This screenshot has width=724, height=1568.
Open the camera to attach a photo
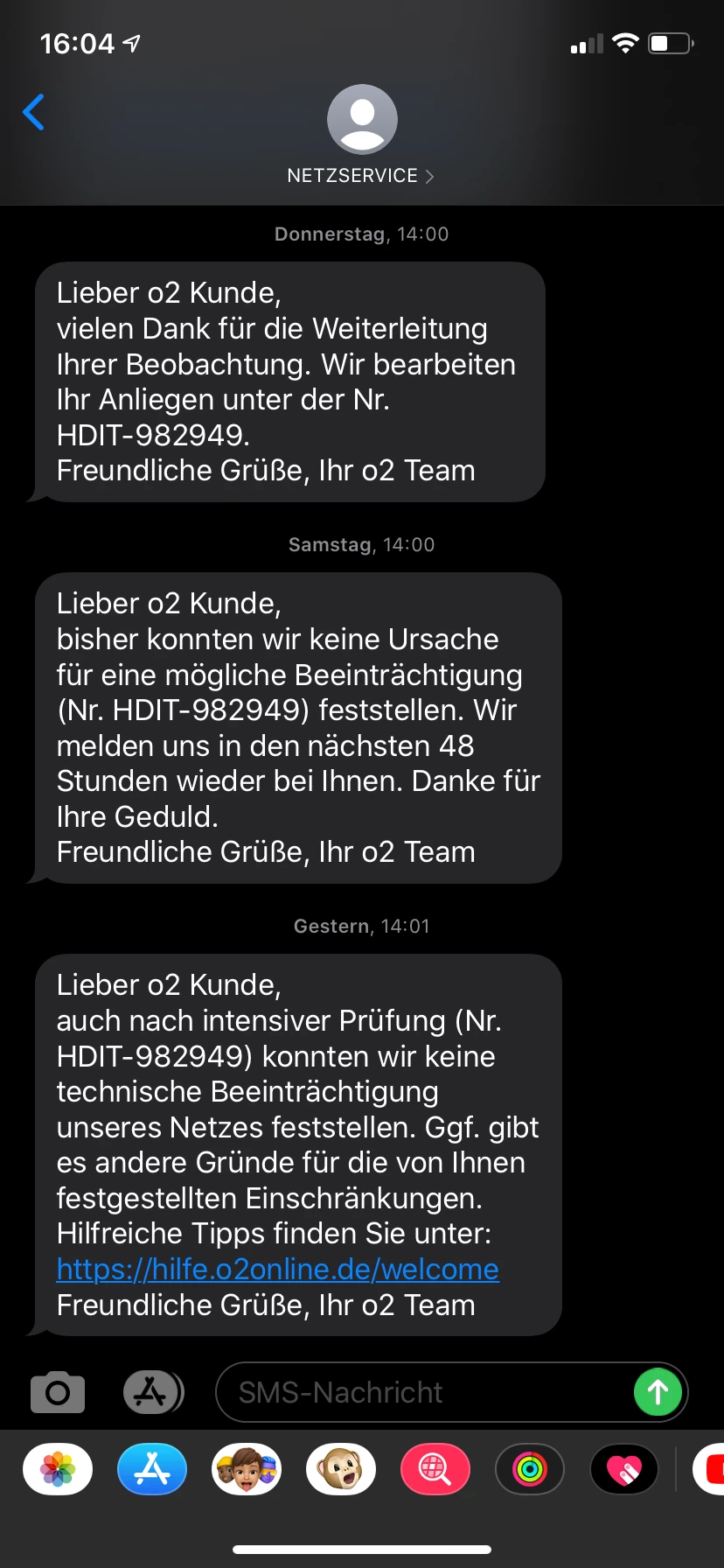pyautogui.click(x=58, y=1392)
